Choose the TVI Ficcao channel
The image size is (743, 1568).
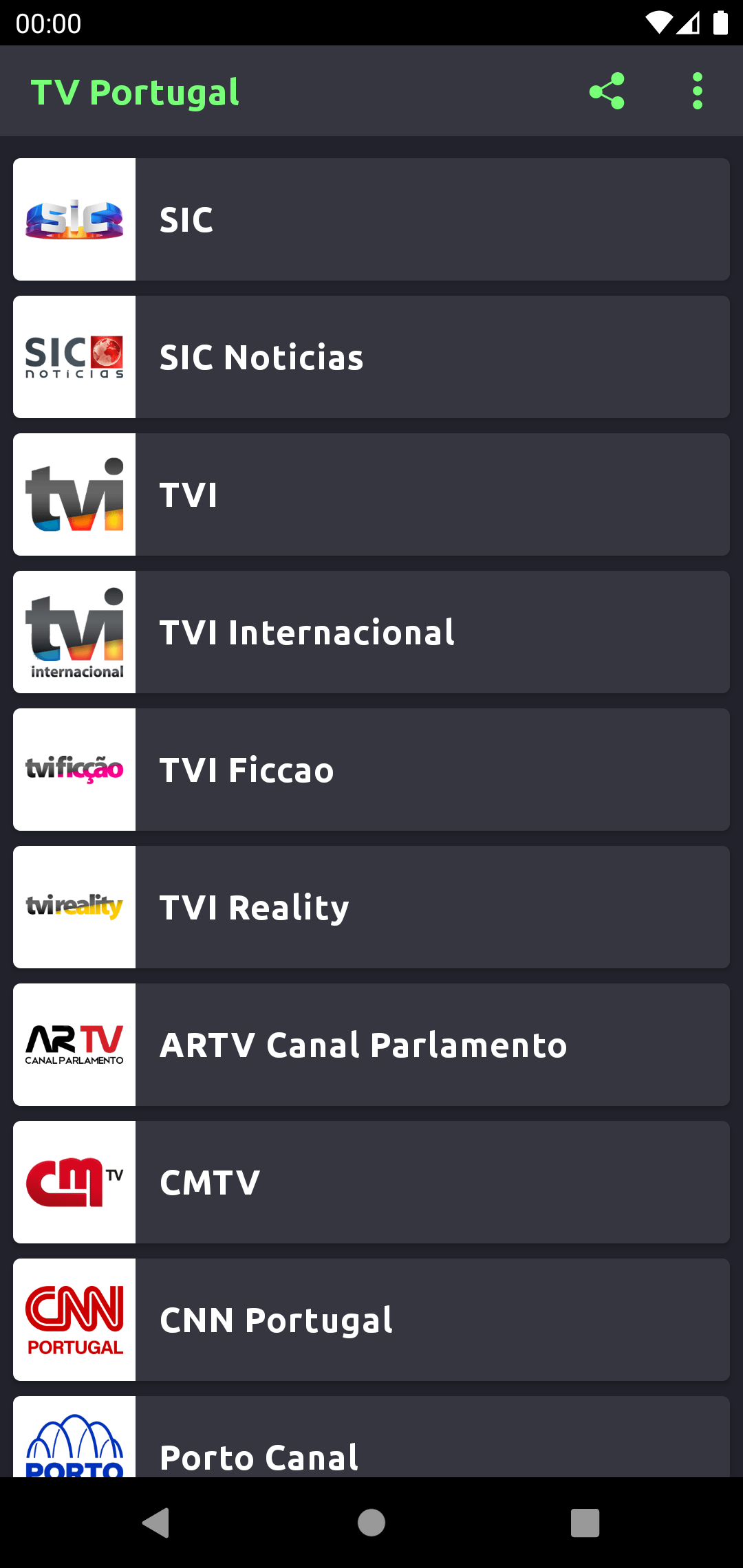(371, 770)
